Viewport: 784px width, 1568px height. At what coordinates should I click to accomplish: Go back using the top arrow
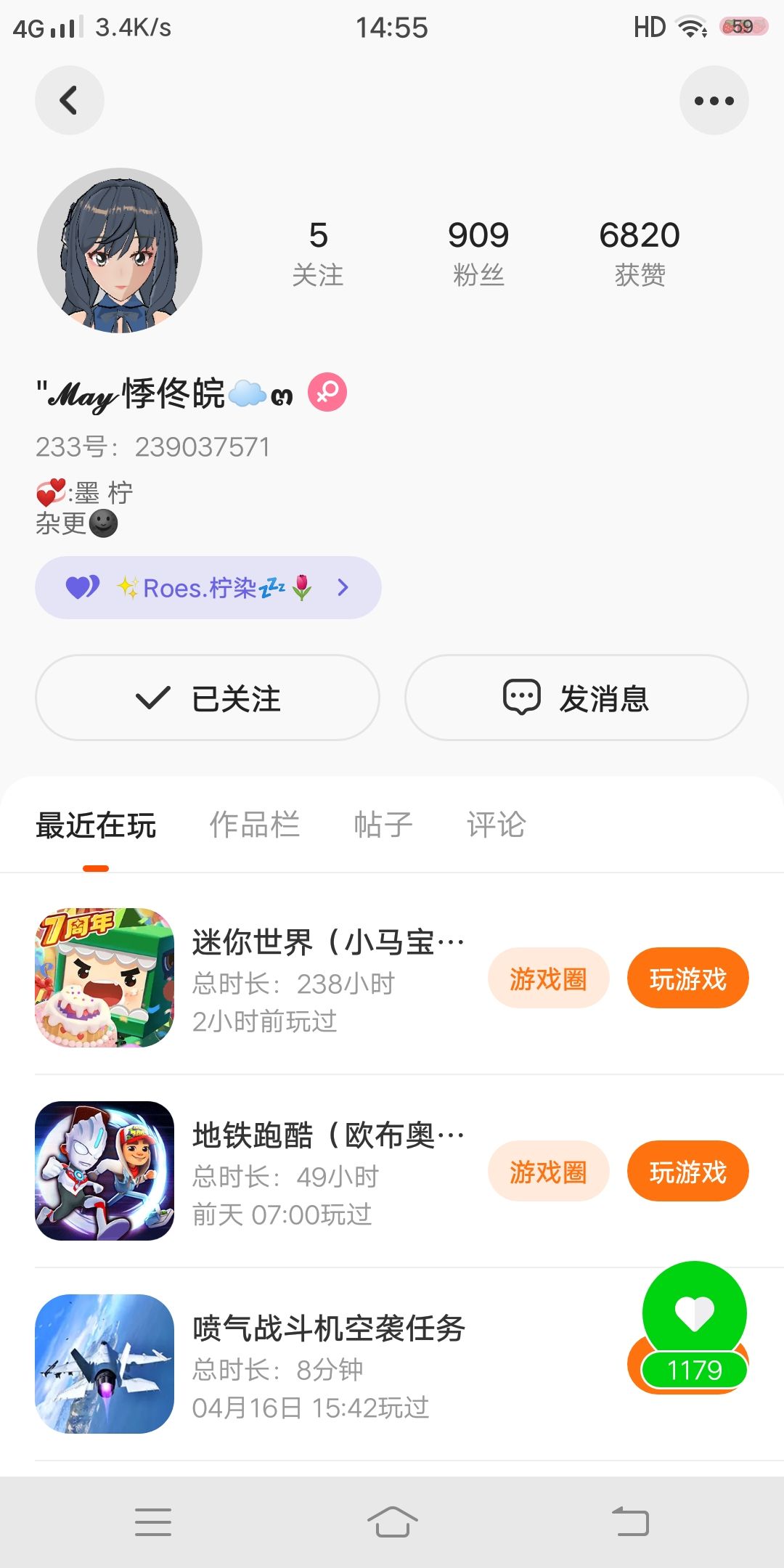pyautogui.click(x=70, y=100)
